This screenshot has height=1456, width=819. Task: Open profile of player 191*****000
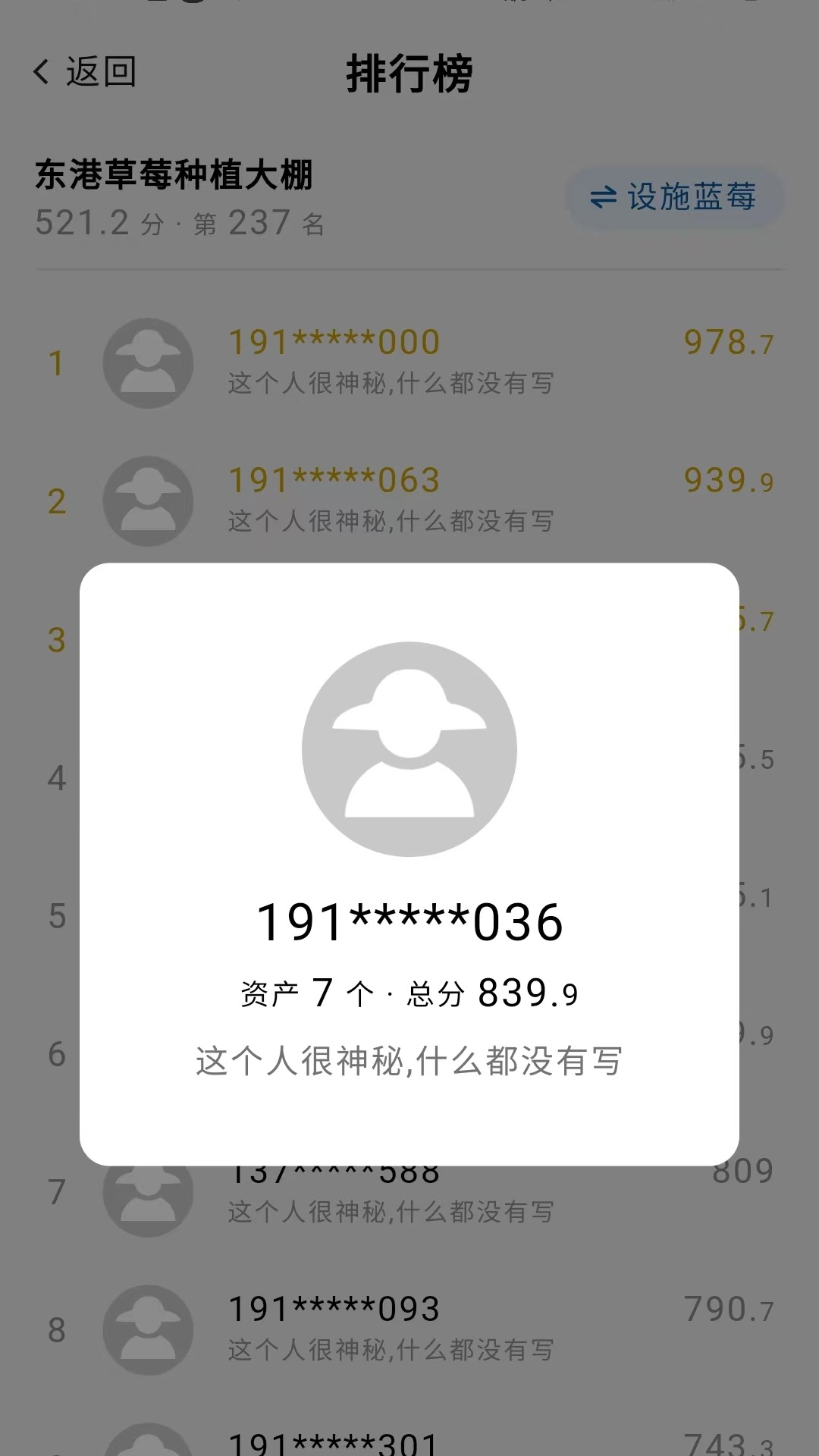click(331, 341)
